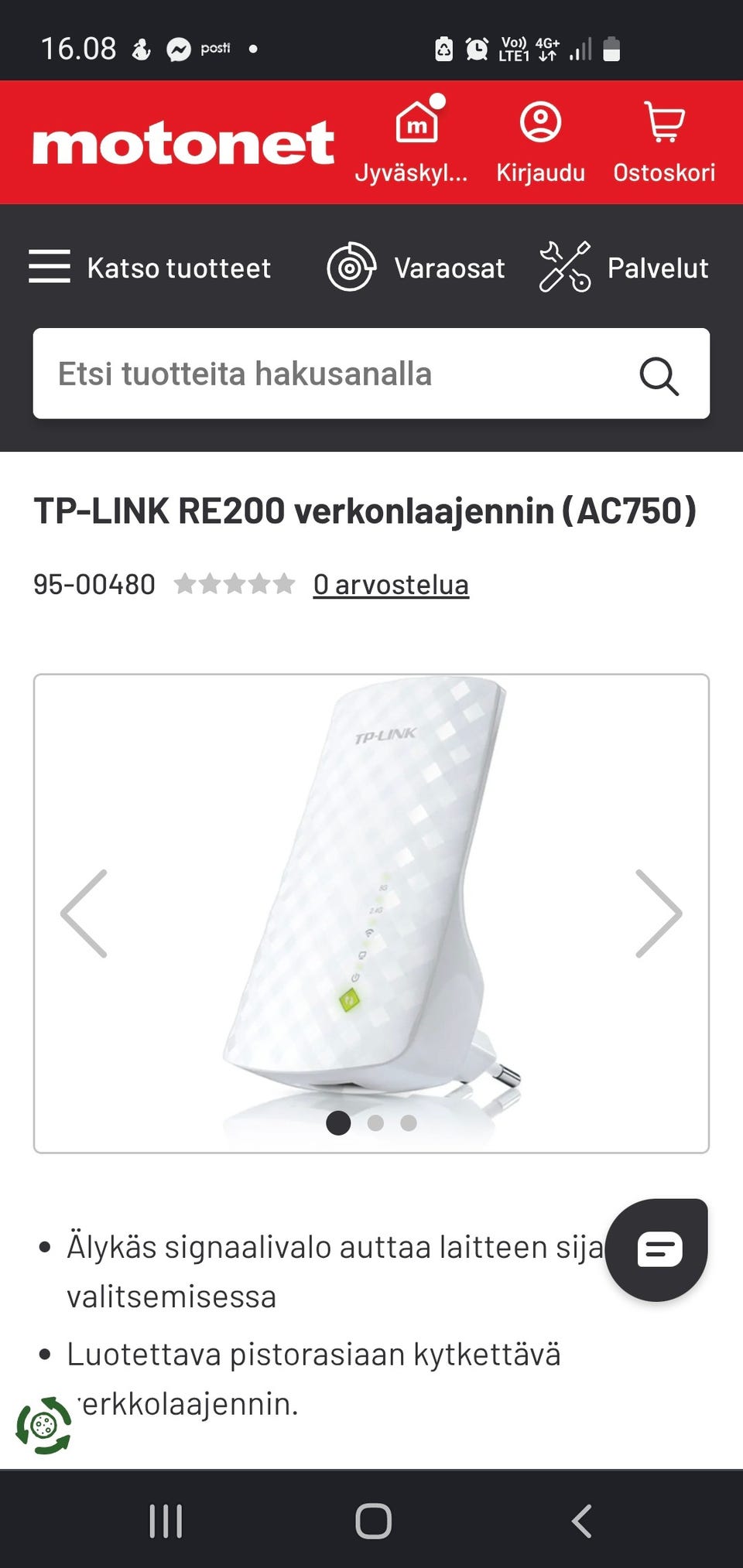Screen dimensions: 743x1568
Task: Open recent apps from navigation bar
Action: 166,1521
